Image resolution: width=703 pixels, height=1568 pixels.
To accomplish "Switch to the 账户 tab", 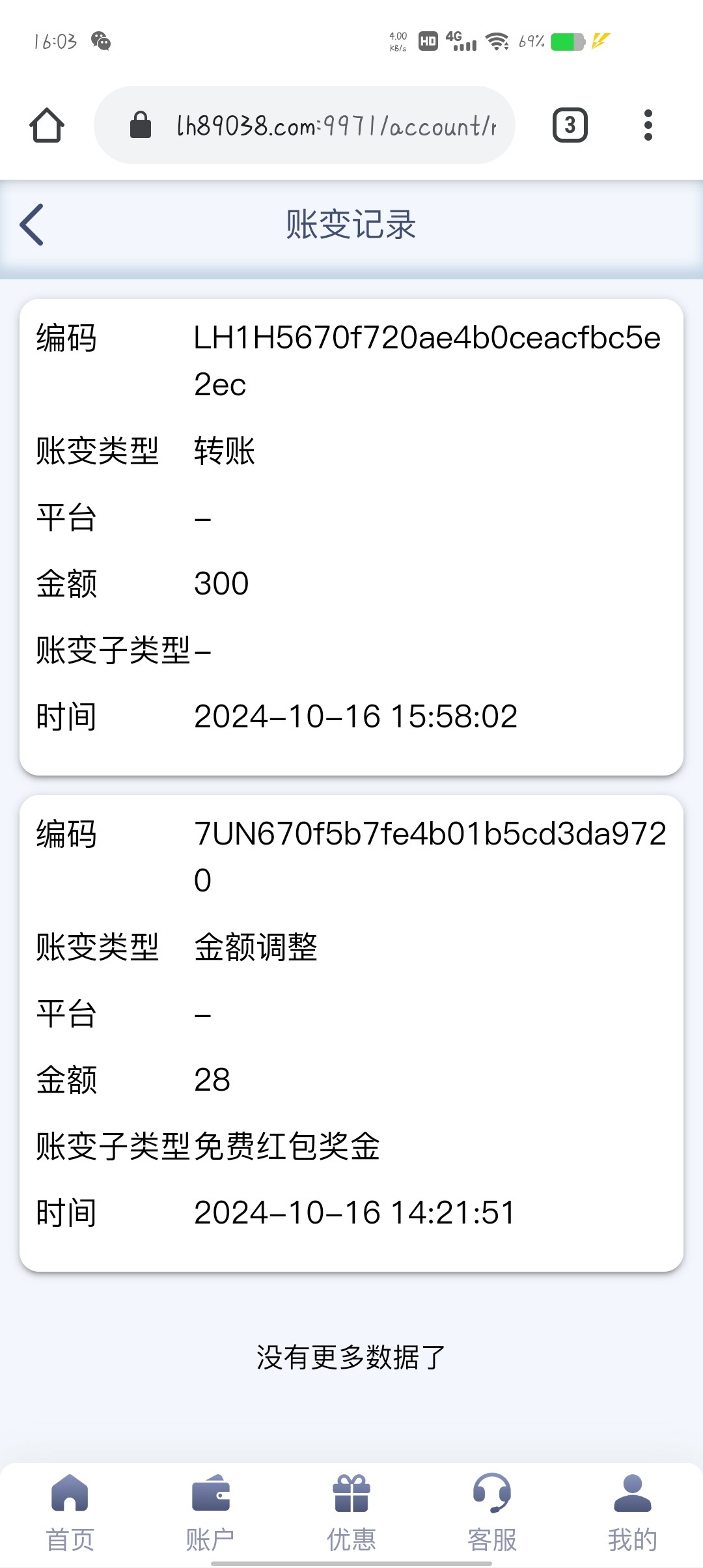I will (x=210, y=1512).
